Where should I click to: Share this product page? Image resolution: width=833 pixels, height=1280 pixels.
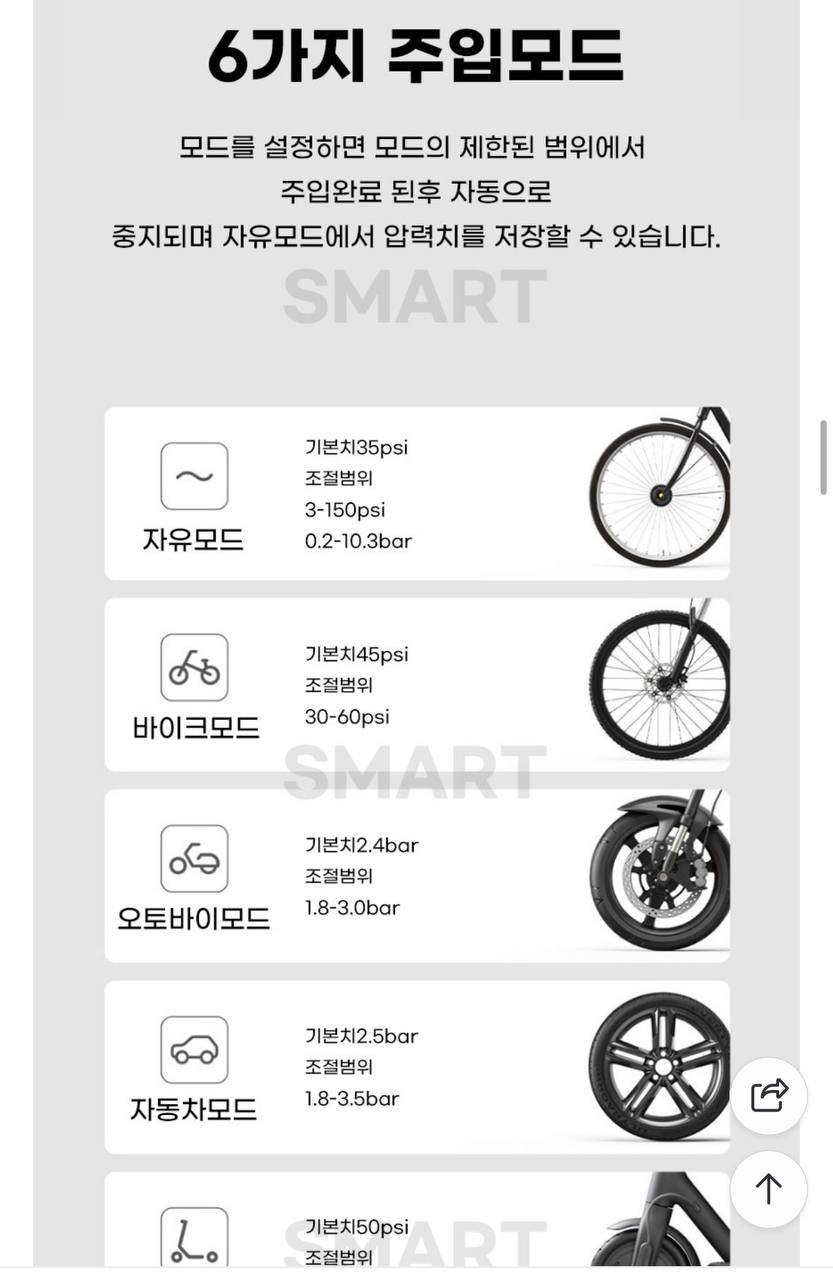click(x=768, y=1095)
